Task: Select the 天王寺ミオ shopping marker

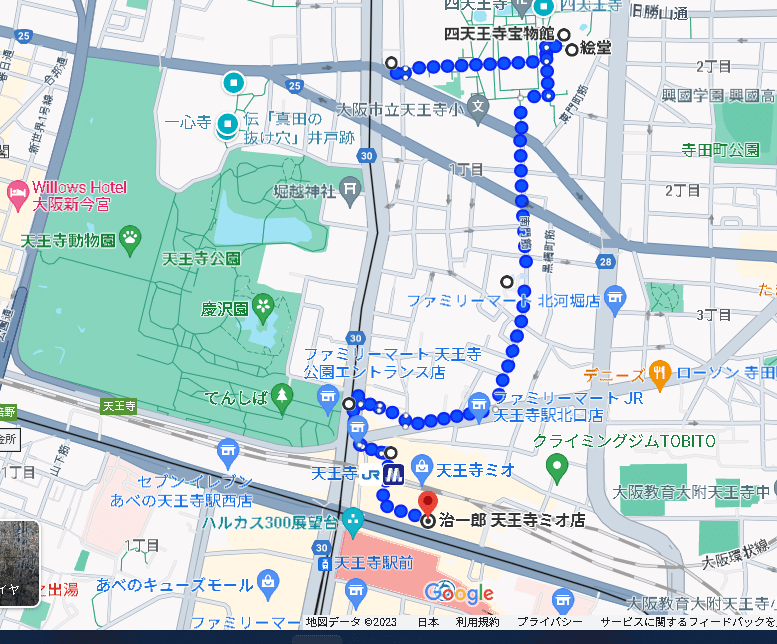Action: [422, 468]
